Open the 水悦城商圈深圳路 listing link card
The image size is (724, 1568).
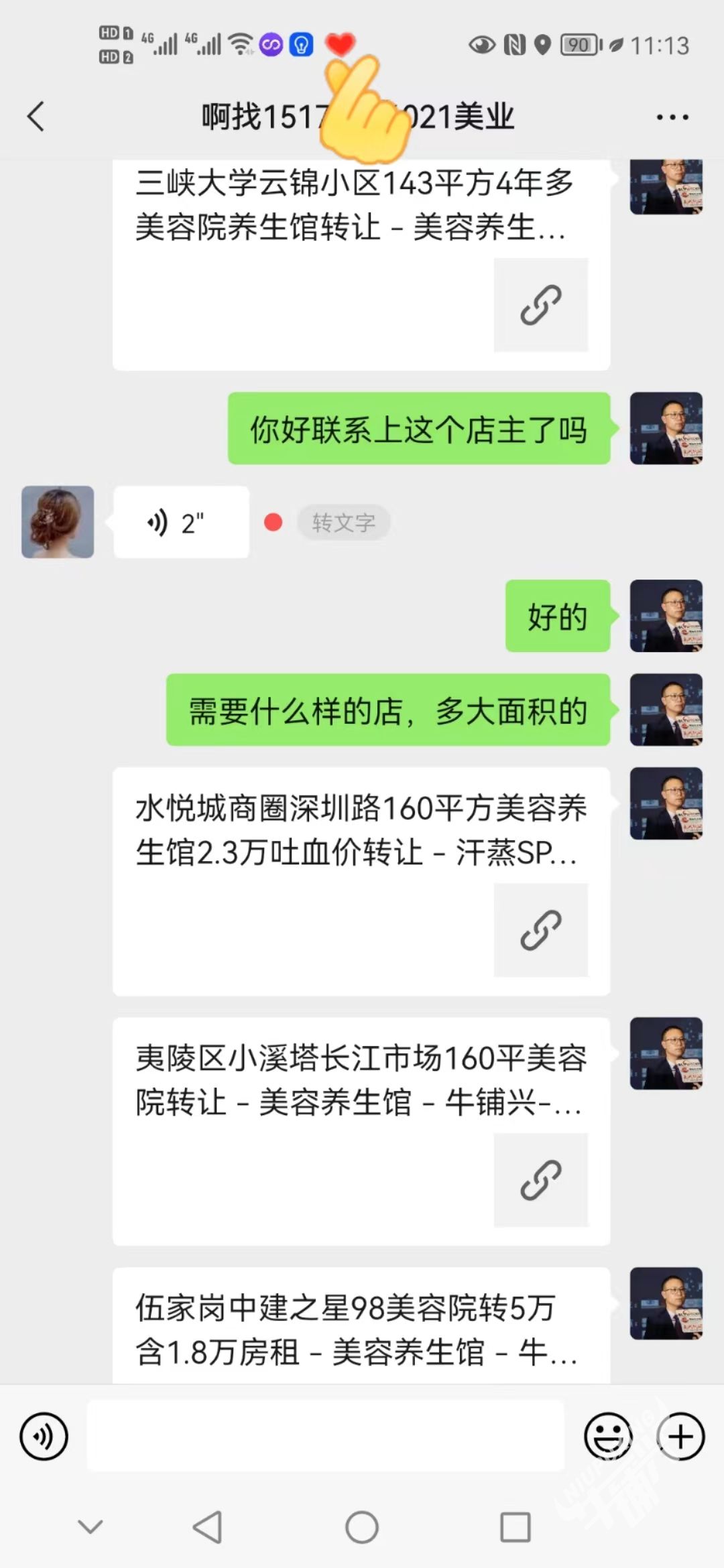[x=361, y=881]
